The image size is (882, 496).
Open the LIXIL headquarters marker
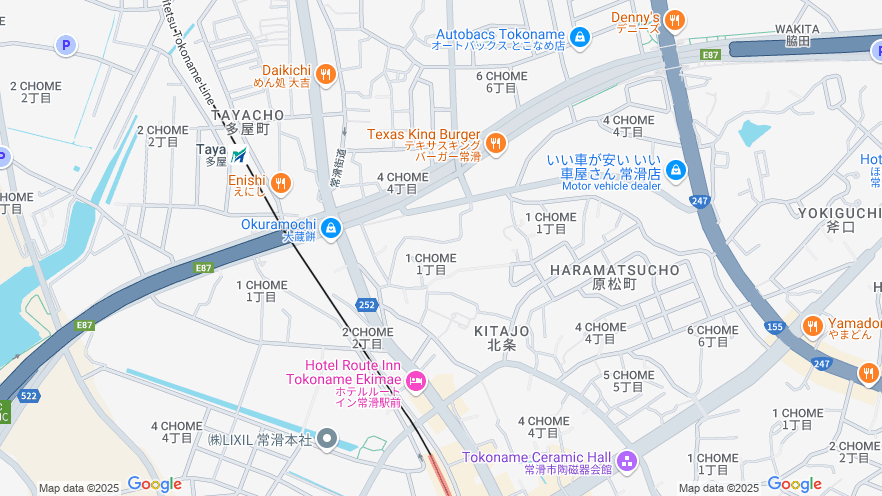[327, 440]
